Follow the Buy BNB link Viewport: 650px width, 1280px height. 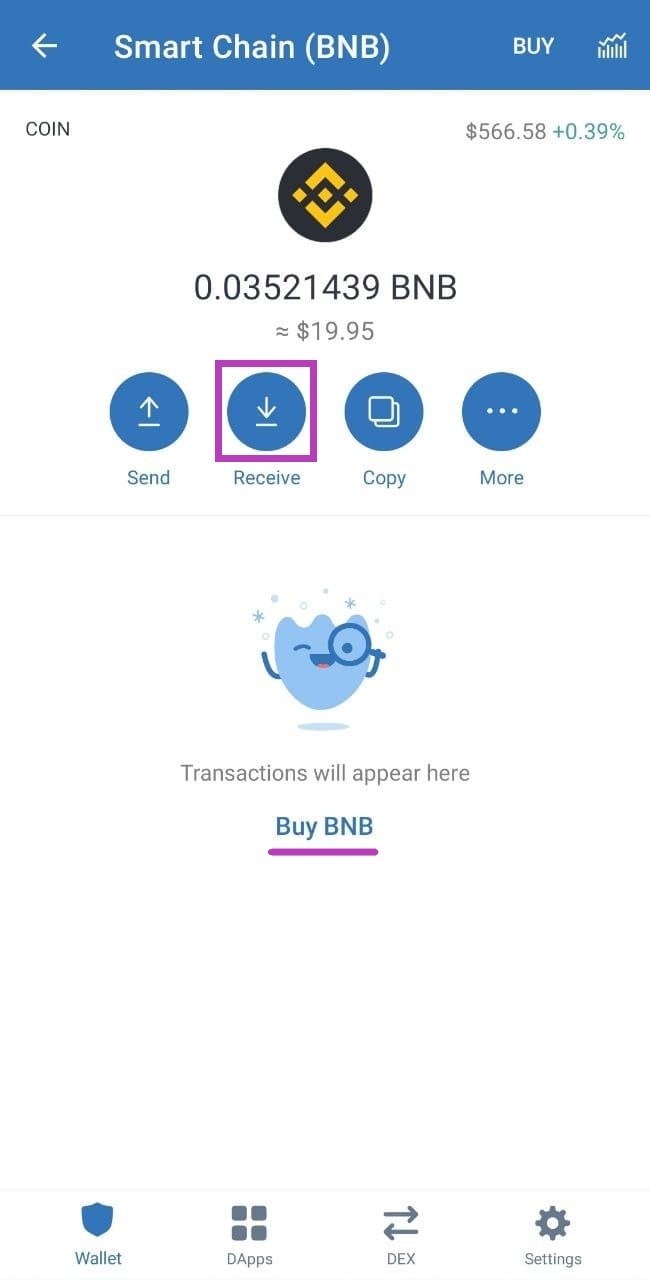tap(324, 827)
